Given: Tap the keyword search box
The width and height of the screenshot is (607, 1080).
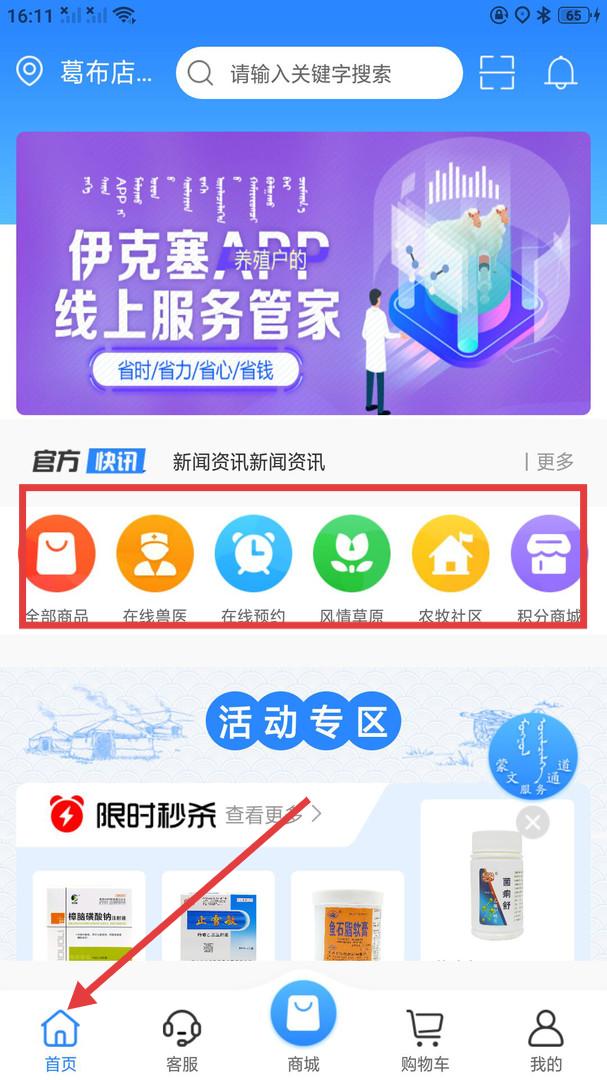Looking at the screenshot, I should pos(319,73).
